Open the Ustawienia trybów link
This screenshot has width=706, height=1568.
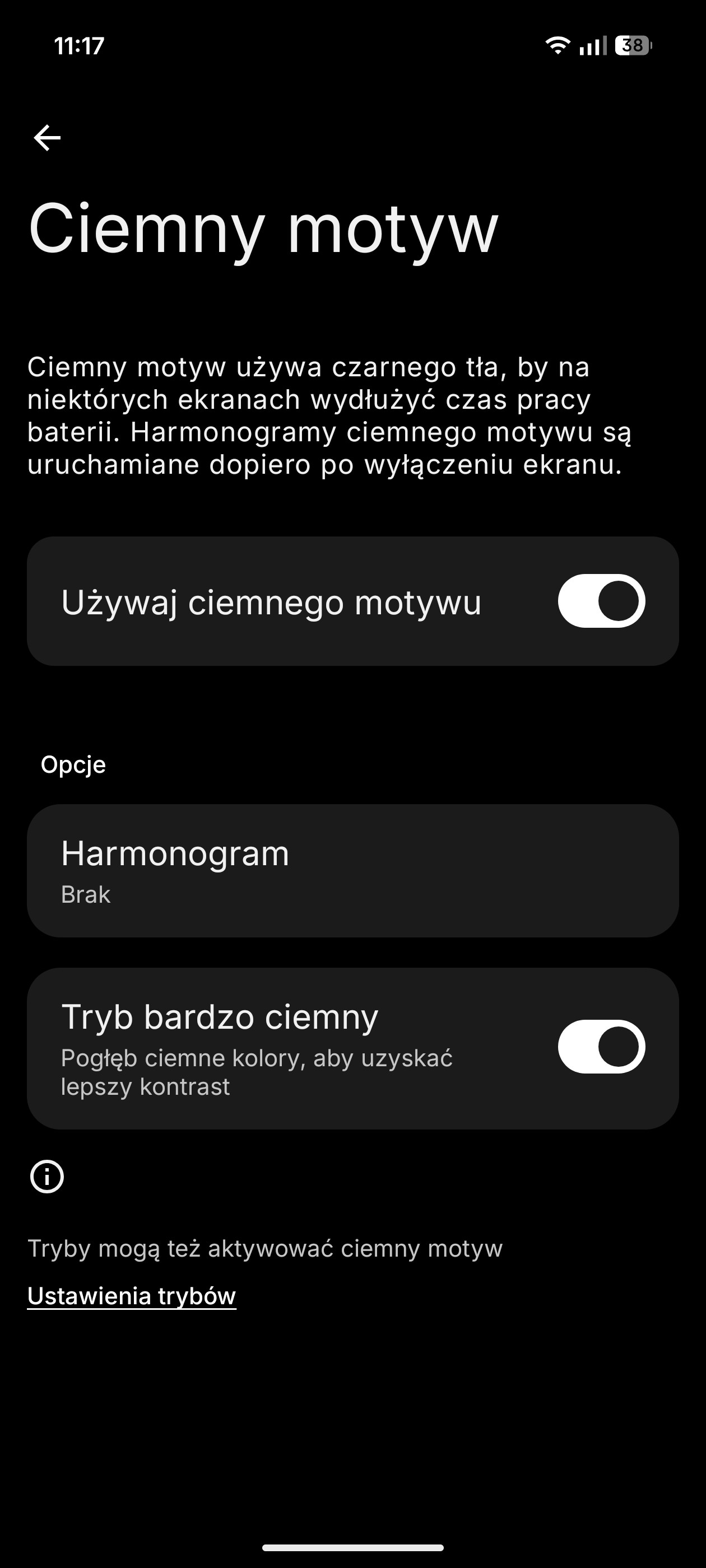(132, 1296)
